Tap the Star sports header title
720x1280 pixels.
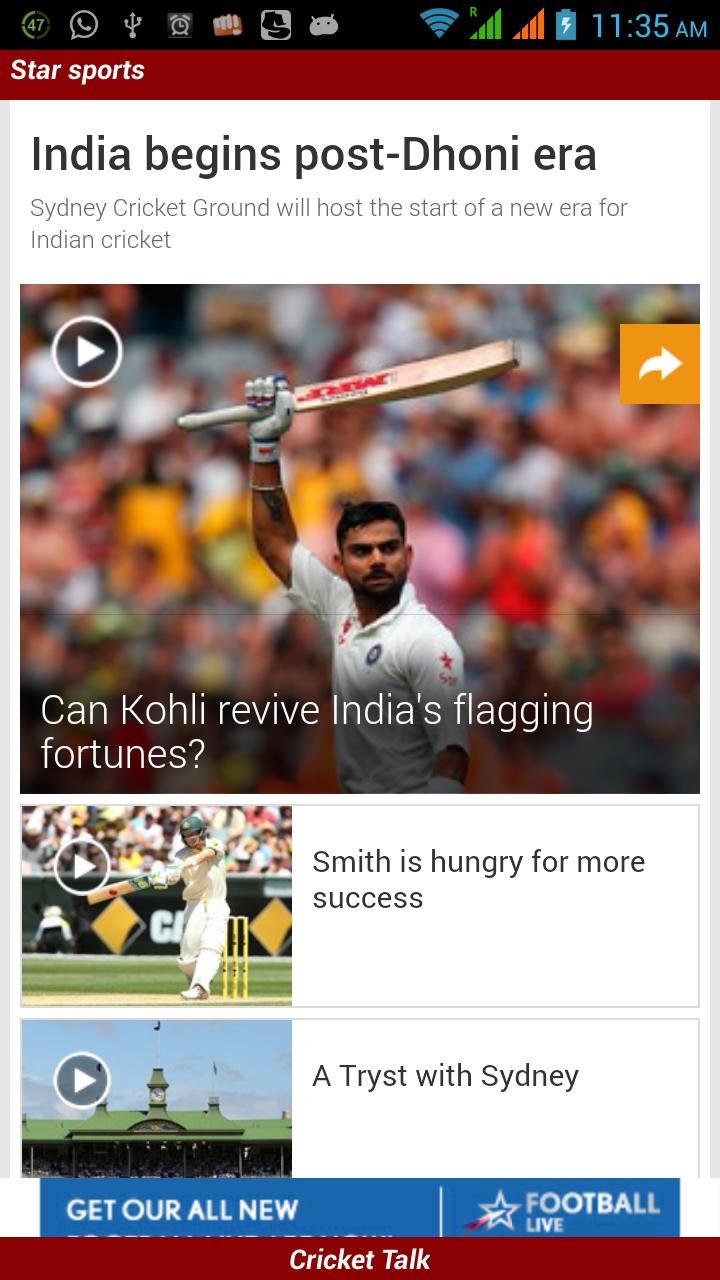[x=78, y=71]
